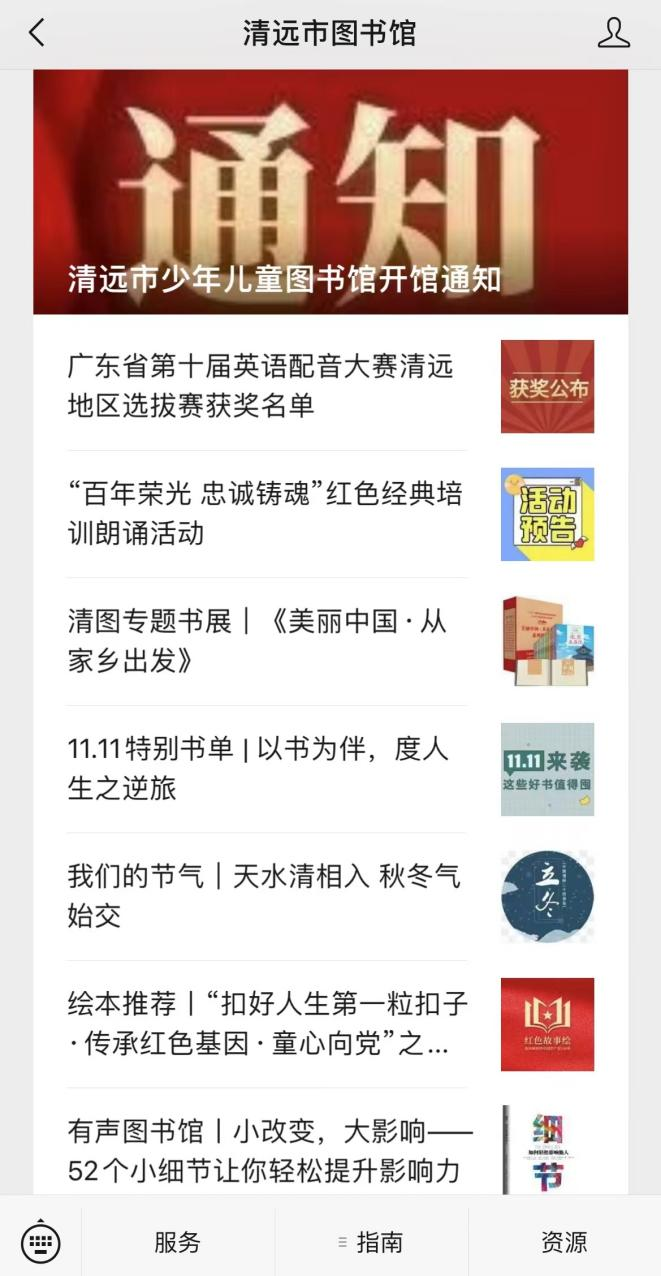Viewport: 661px width, 1276px height.
Task: Open the account profile icon
Action: (613, 33)
